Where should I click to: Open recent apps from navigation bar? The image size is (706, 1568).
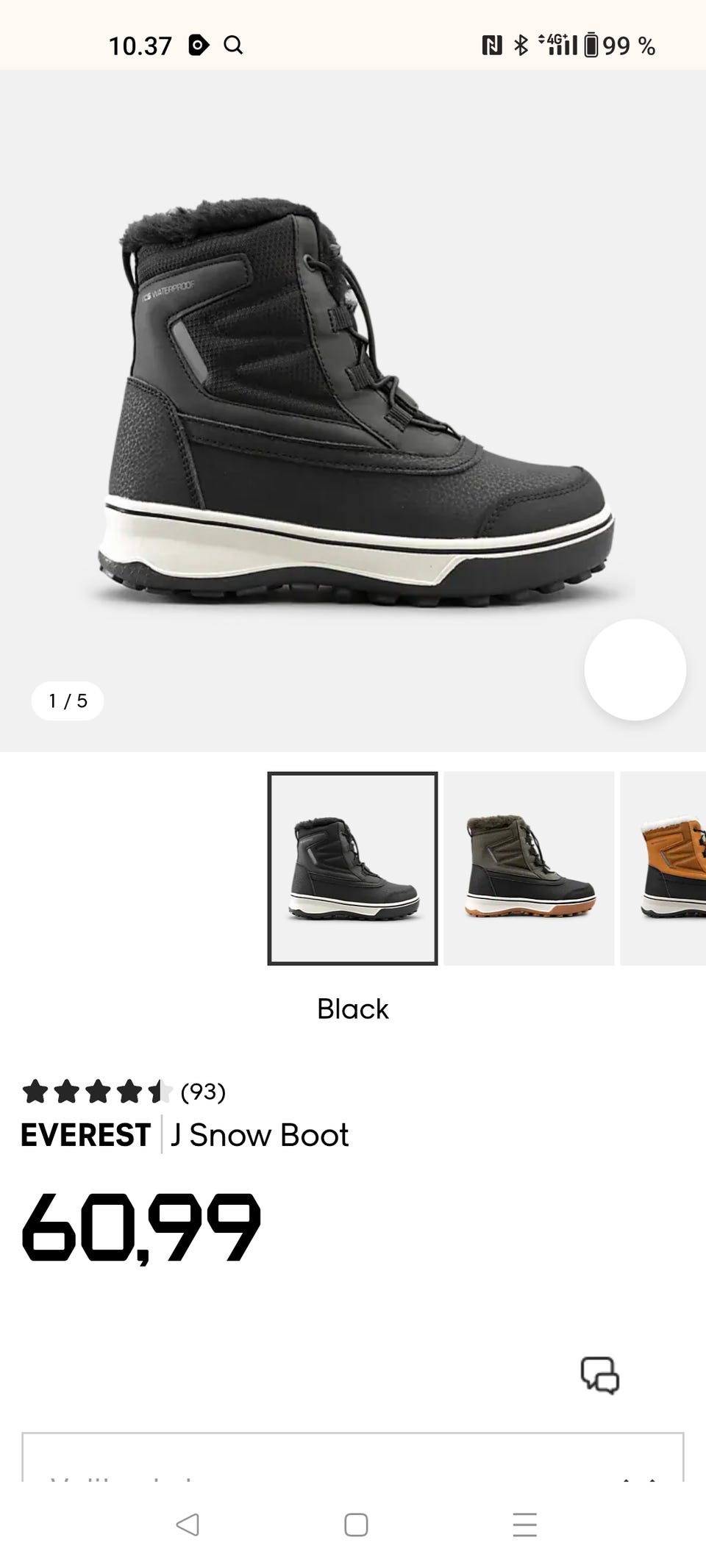pyautogui.click(x=524, y=1525)
